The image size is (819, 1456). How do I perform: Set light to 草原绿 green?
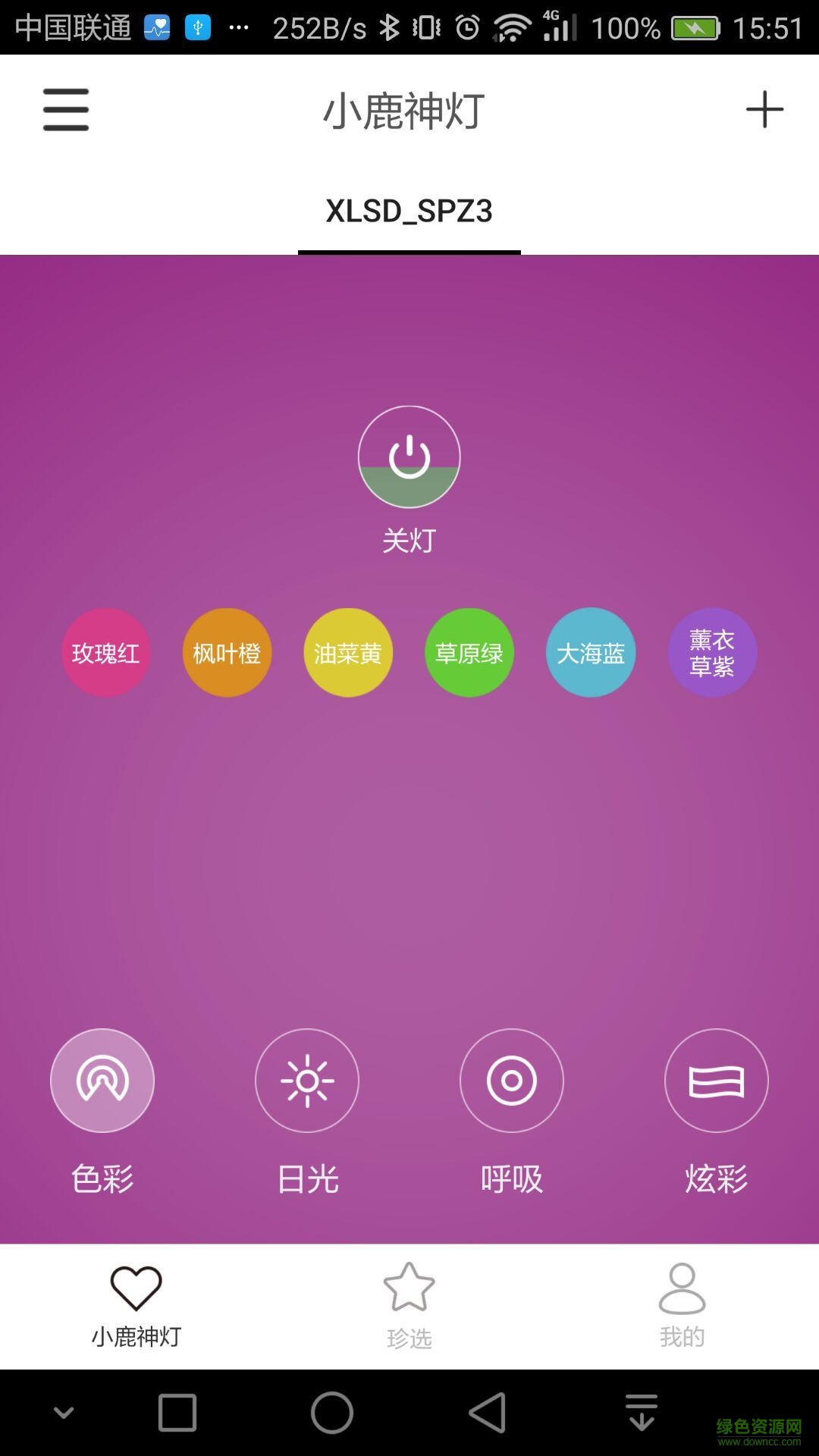tap(469, 653)
